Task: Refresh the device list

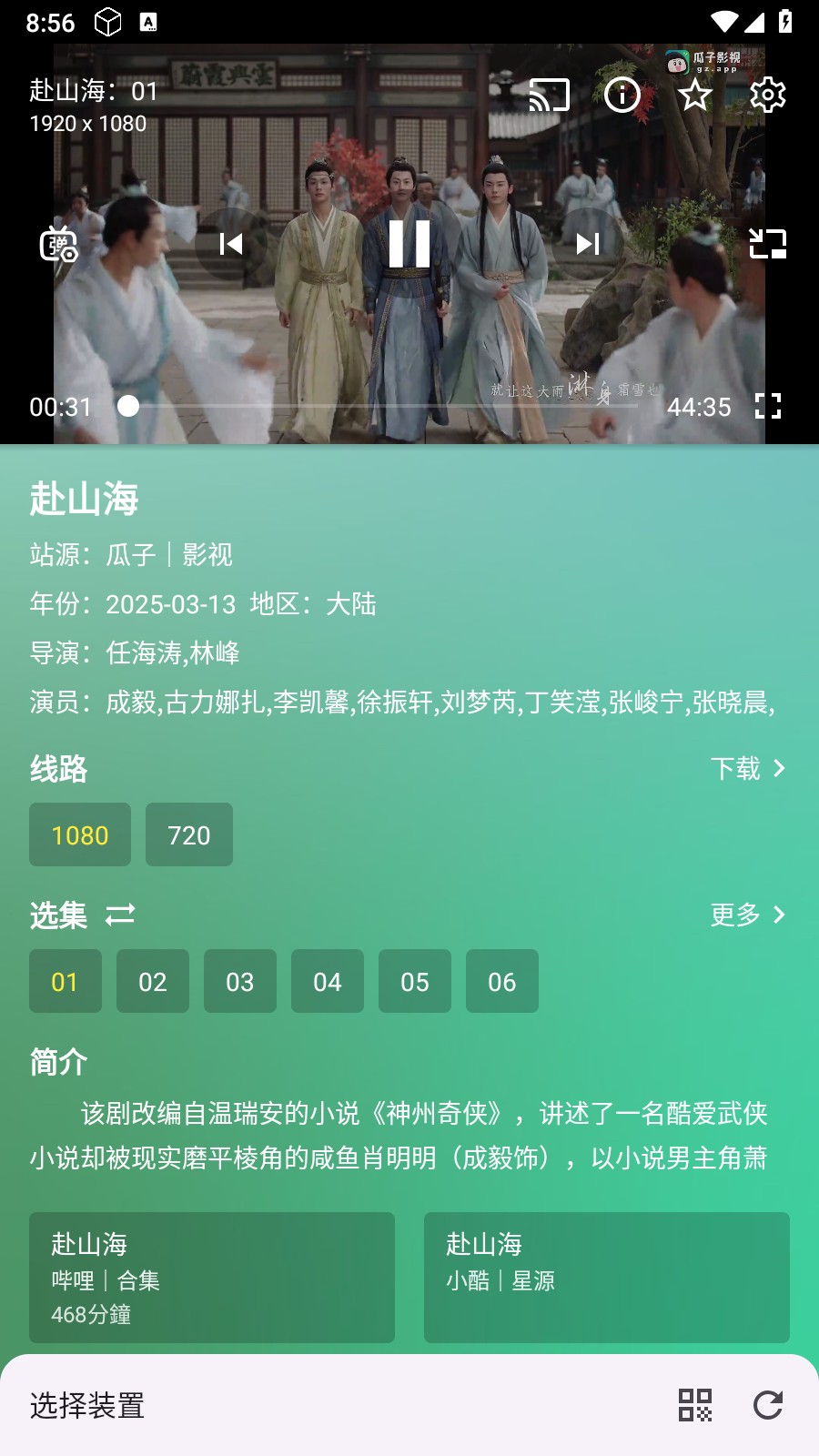Action: pos(768,1405)
